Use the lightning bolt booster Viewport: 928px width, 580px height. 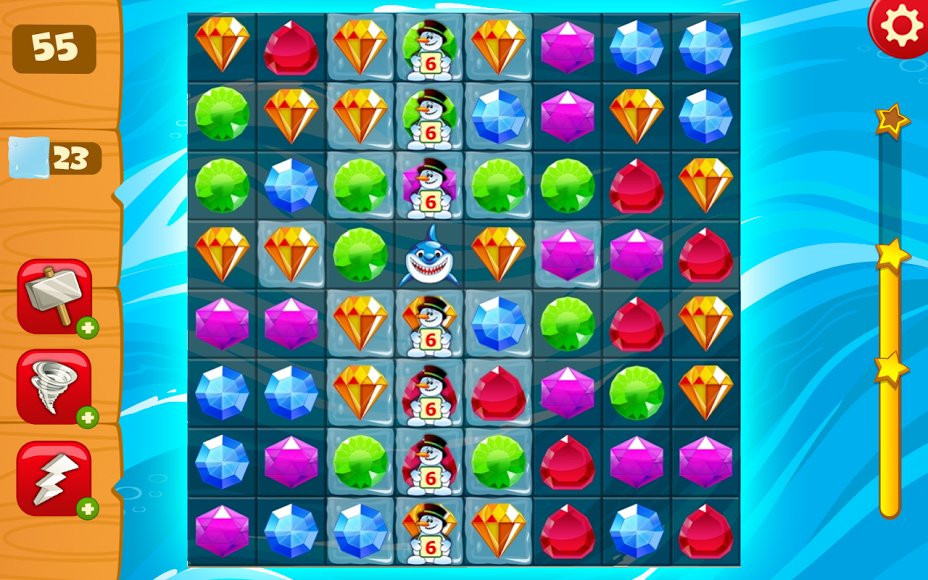tap(55, 477)
